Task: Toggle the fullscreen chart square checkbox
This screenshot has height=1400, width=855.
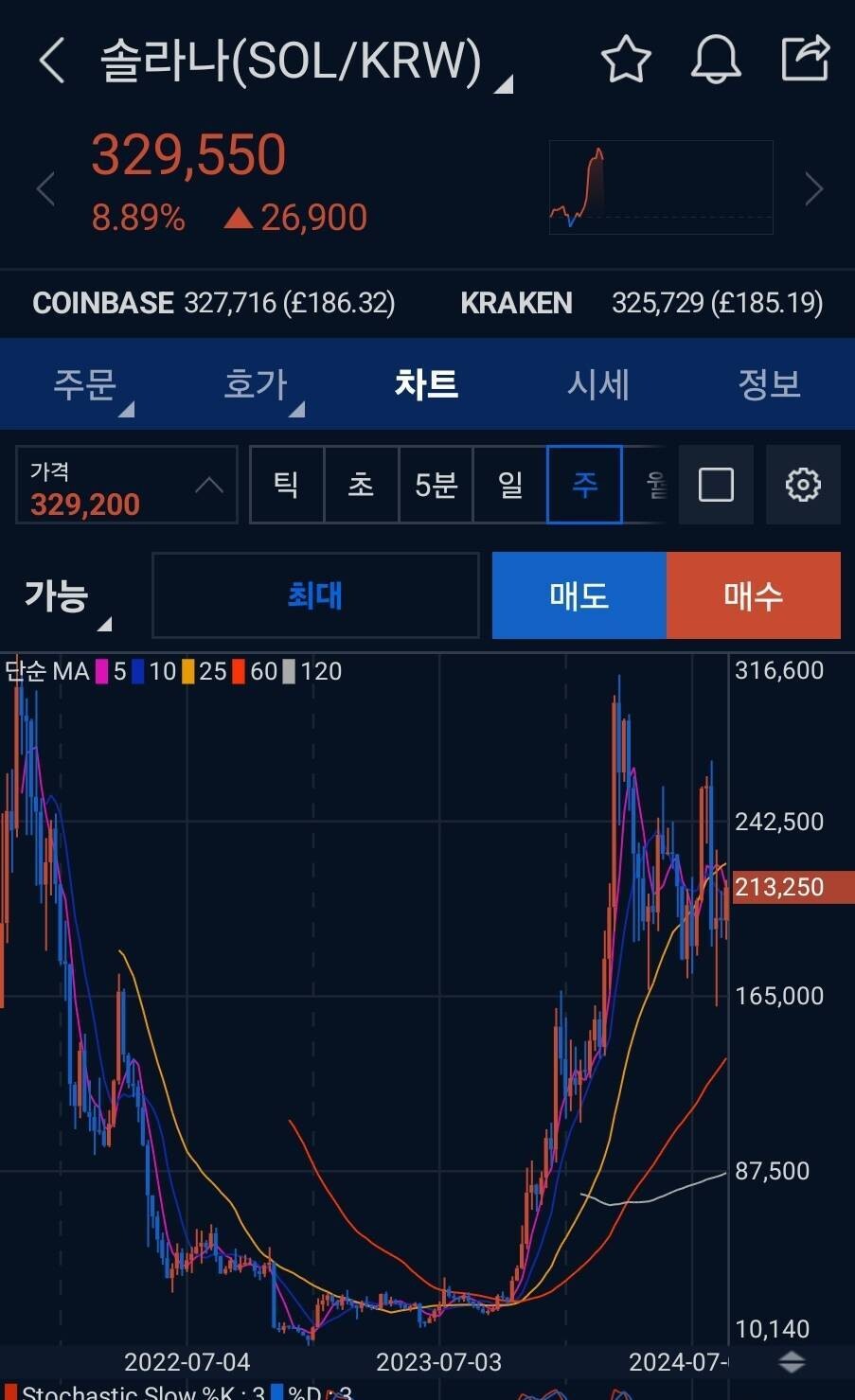Action: pos(716,485)
